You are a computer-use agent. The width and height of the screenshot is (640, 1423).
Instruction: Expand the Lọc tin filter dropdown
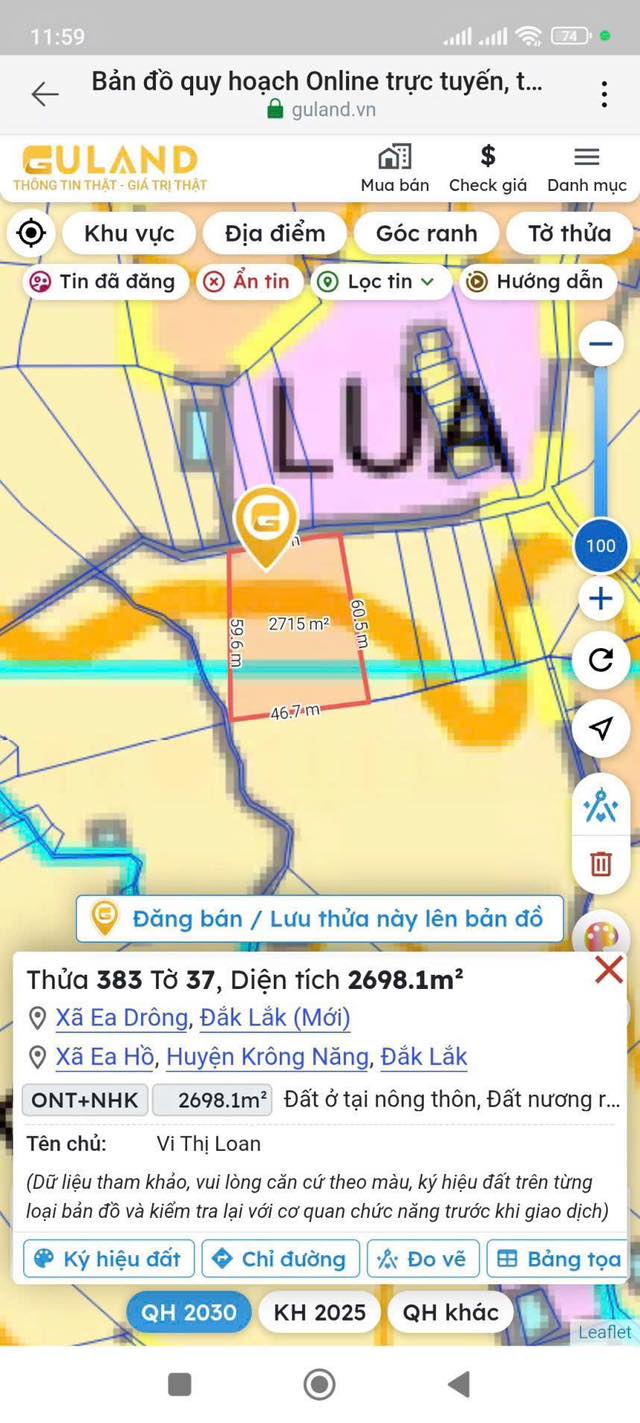[x=378, y=282]
